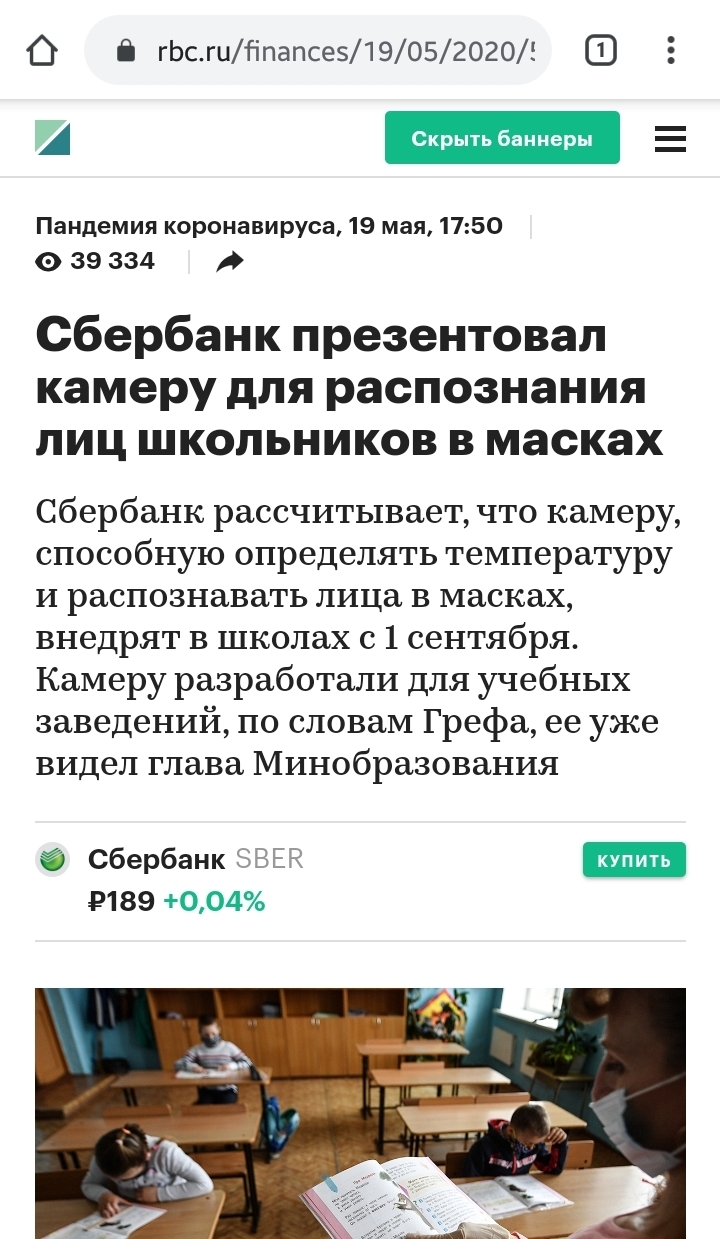Share this article via arrow icon
The image size is (720, 1239).
(230, 262)
